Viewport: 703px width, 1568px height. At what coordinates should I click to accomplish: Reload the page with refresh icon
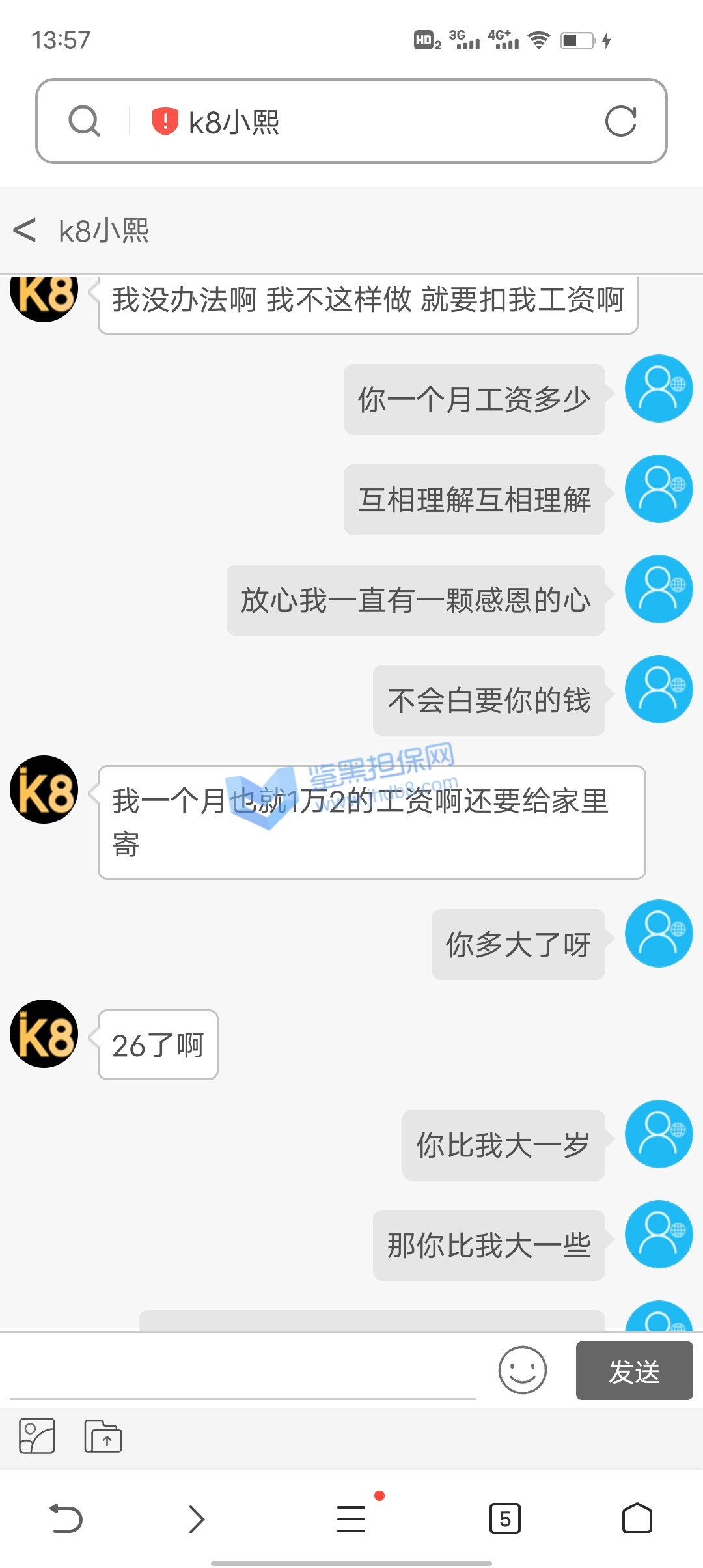click(620, 121)
